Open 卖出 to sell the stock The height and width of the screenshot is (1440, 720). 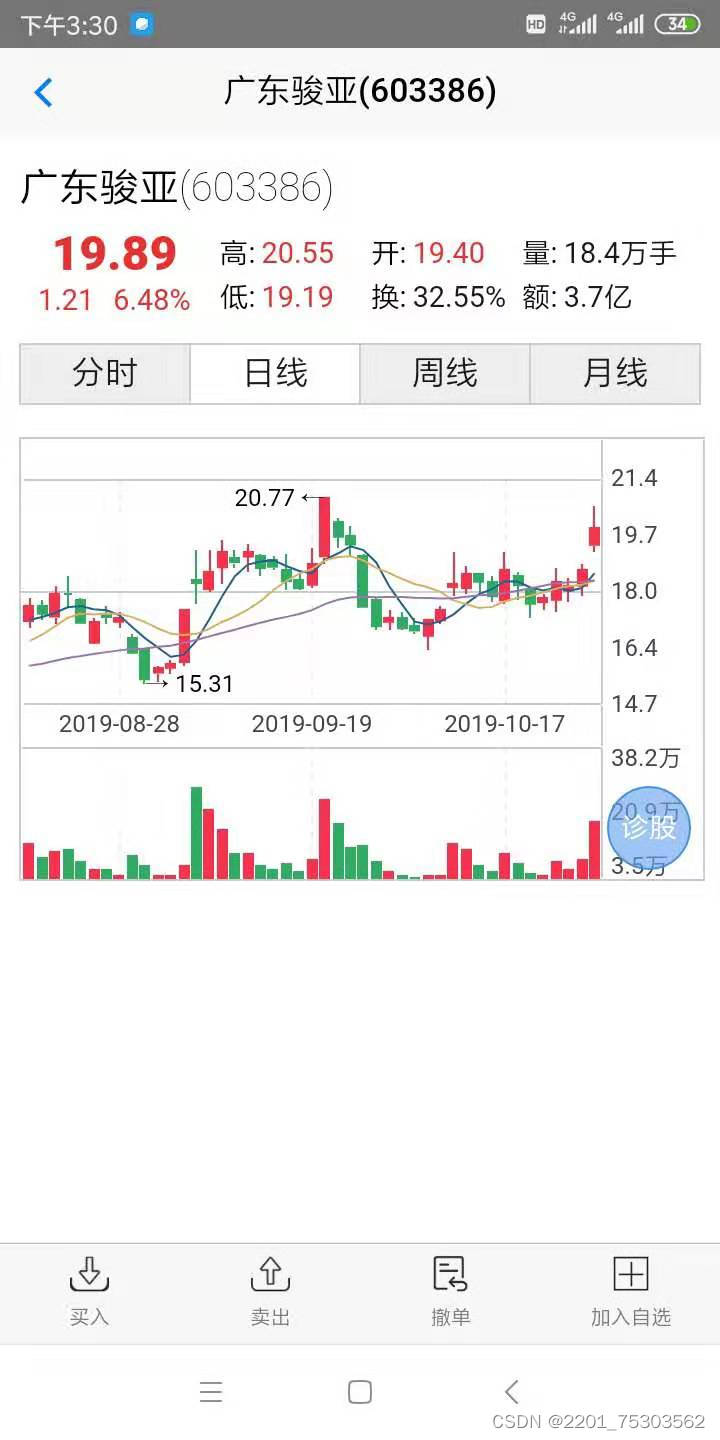pos(270,1292)
